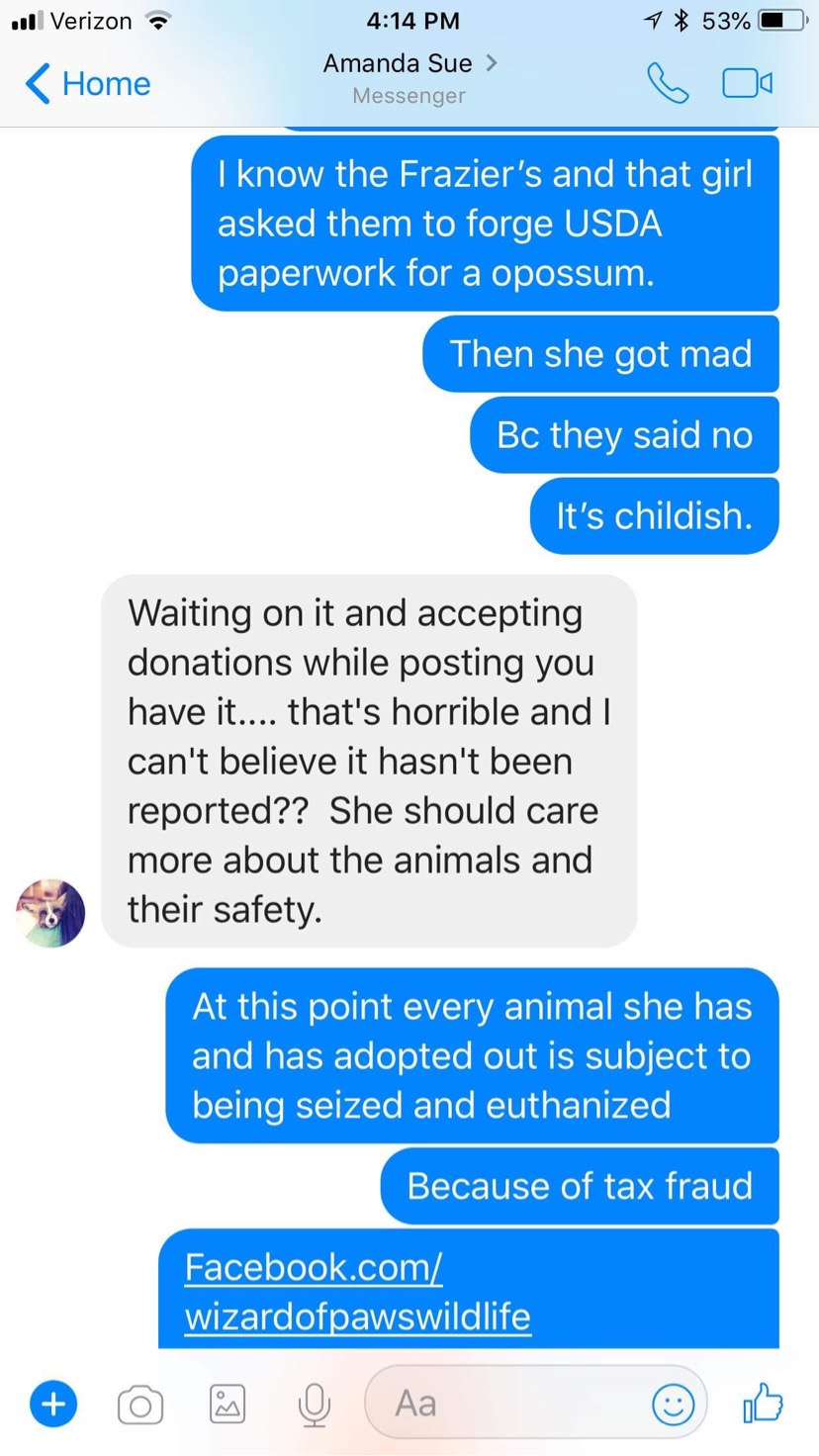Open the Facebook.com/wizardofpawswildlife link
Screen dimensions: 819x1456
358,1292
